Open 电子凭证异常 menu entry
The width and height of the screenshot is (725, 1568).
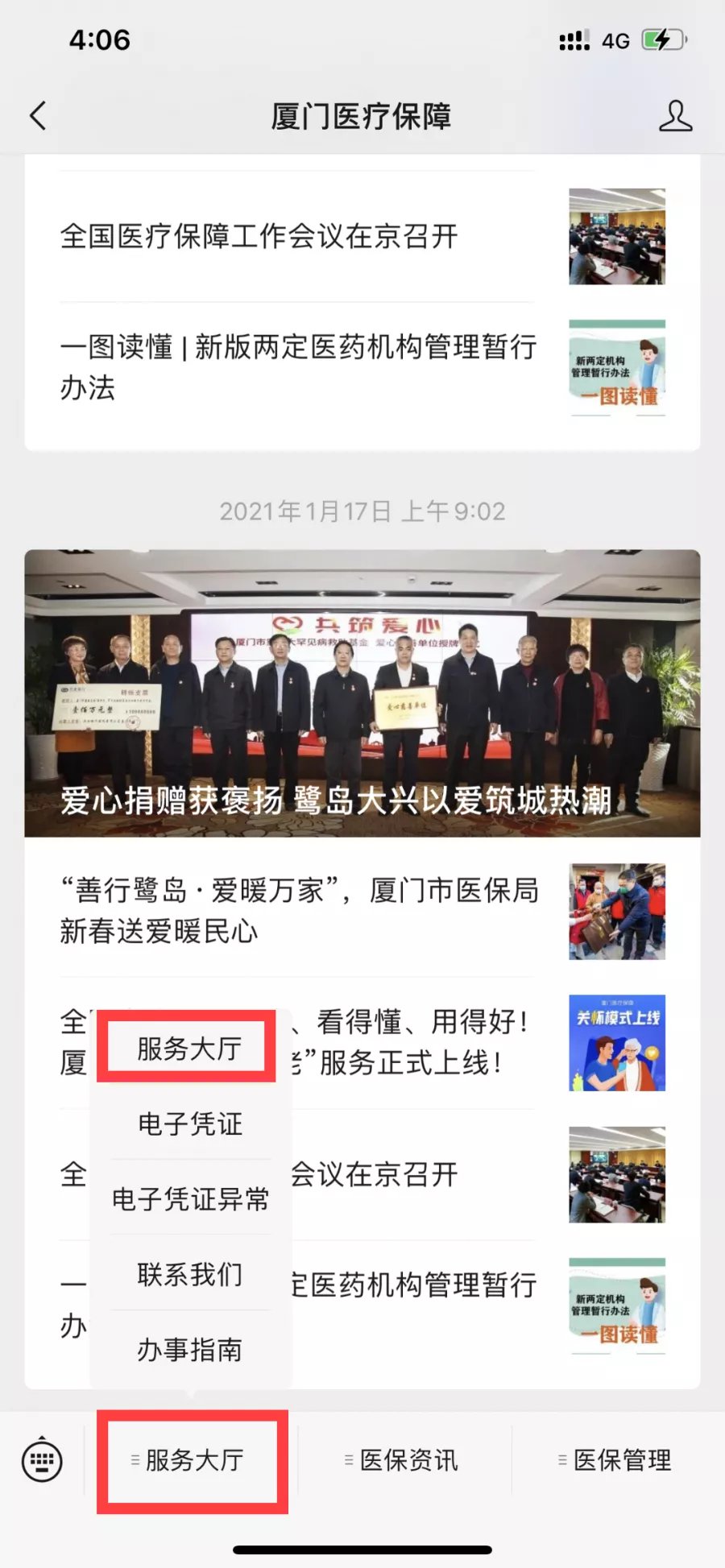190,1199
